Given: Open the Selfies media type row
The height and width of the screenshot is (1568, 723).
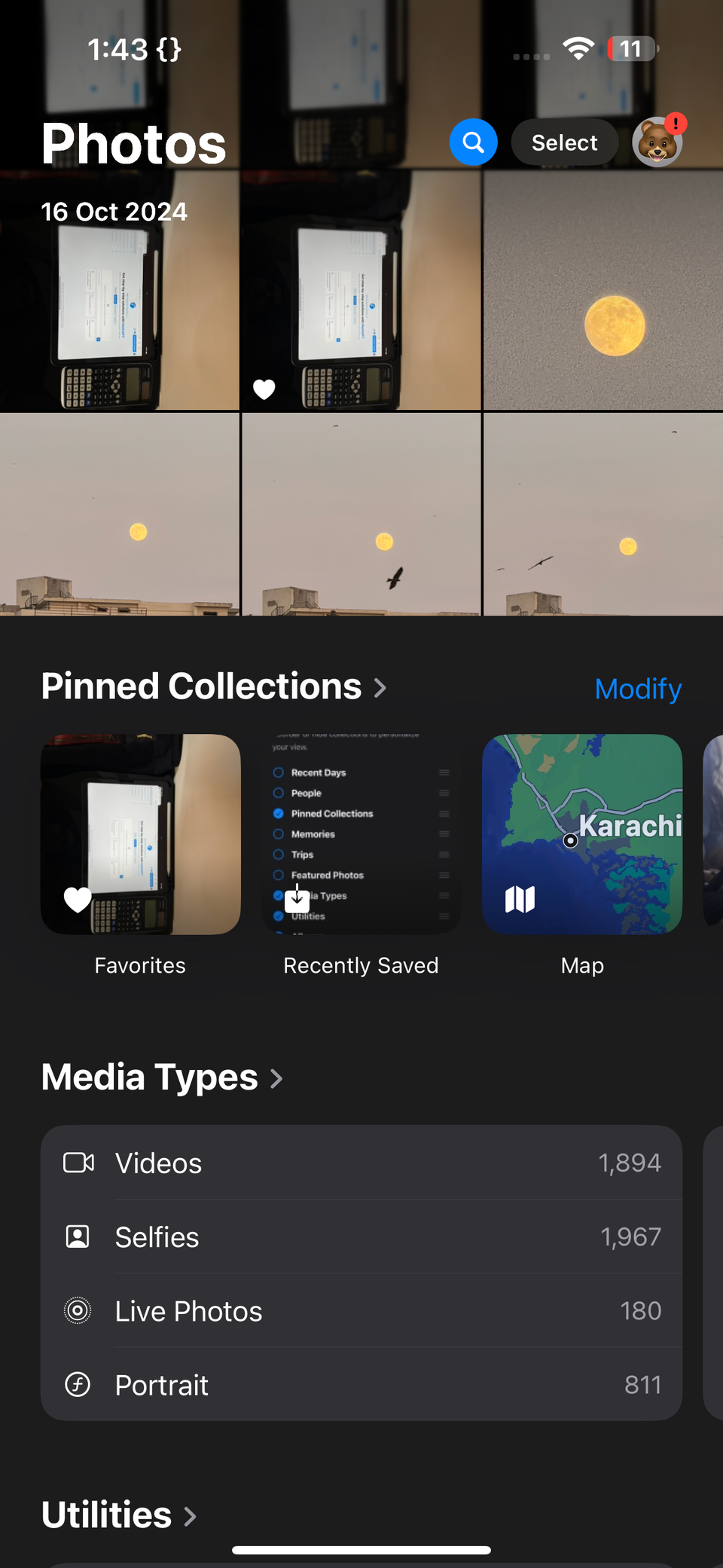Looking at the screenshot, I should [361, 1236].
